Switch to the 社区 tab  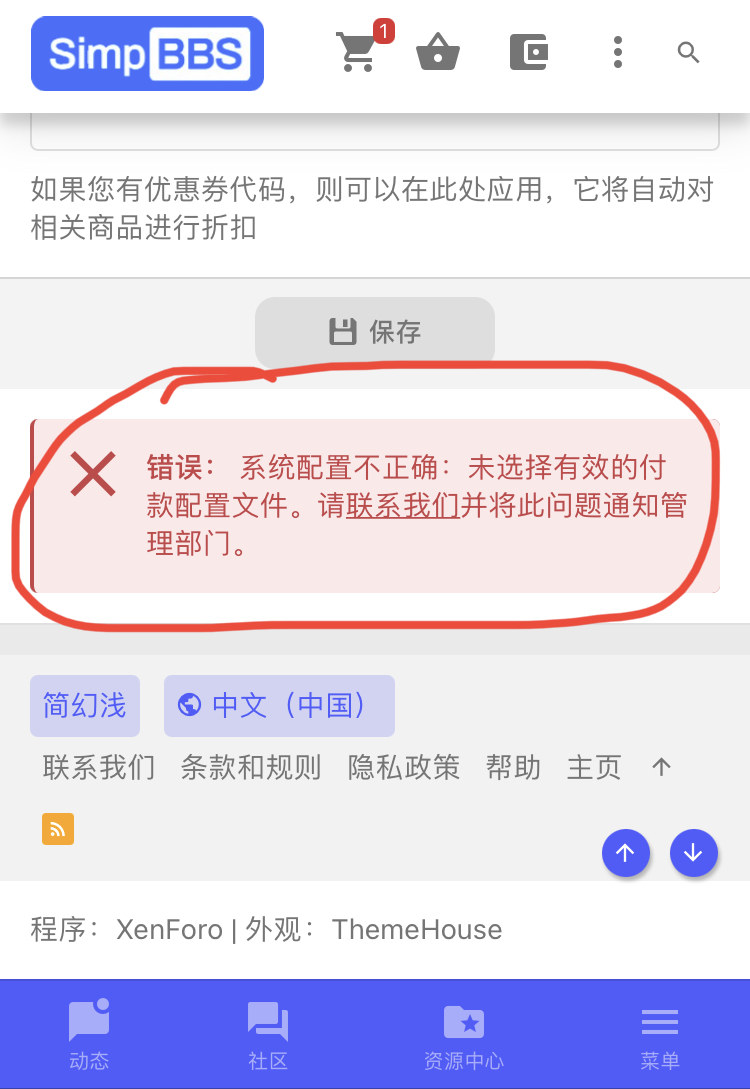tap(268, 1035)
